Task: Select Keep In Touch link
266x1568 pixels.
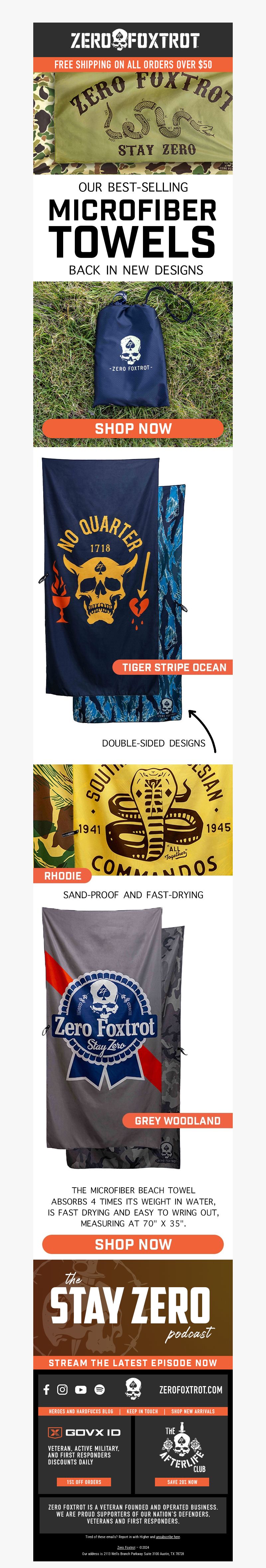Action: click(142, 1411)
